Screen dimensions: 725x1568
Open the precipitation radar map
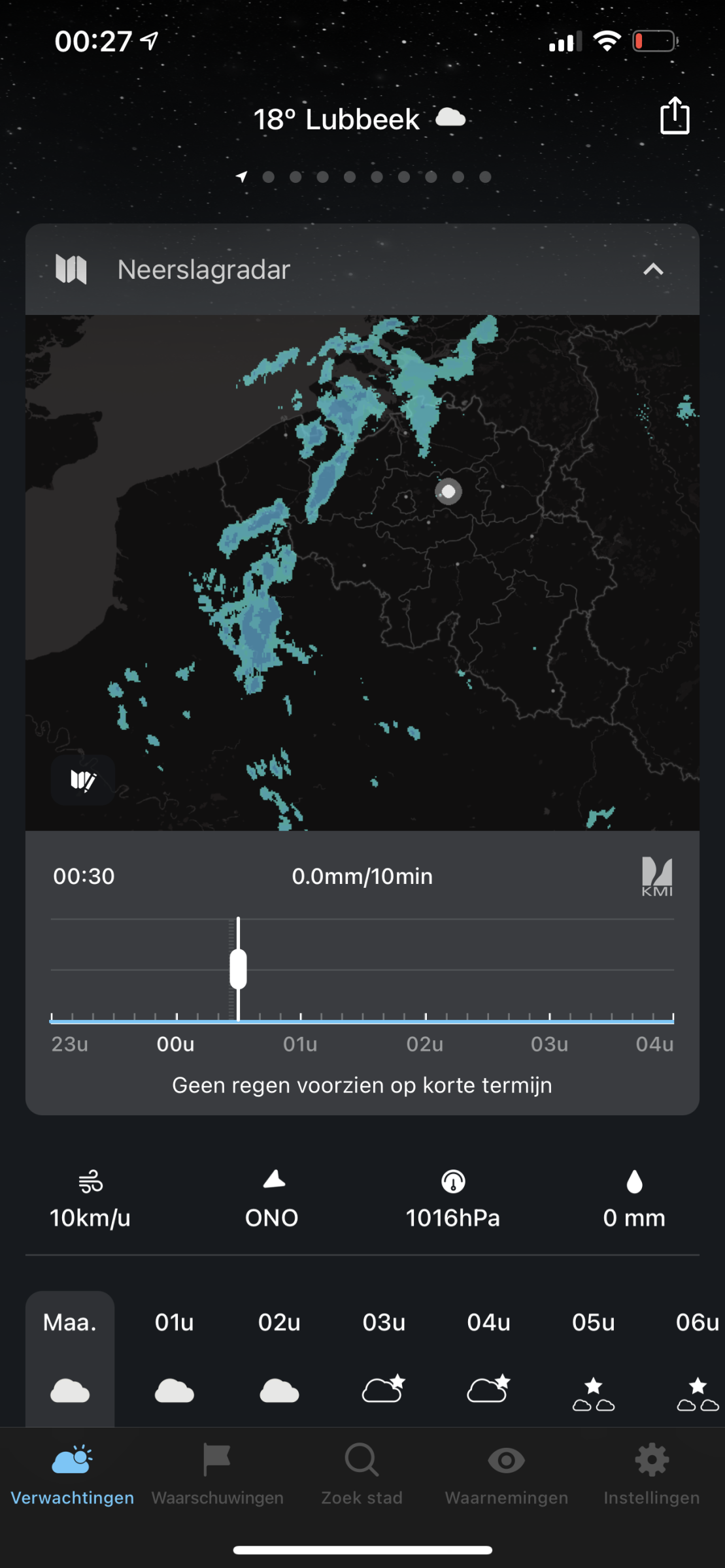click(362, 572)
